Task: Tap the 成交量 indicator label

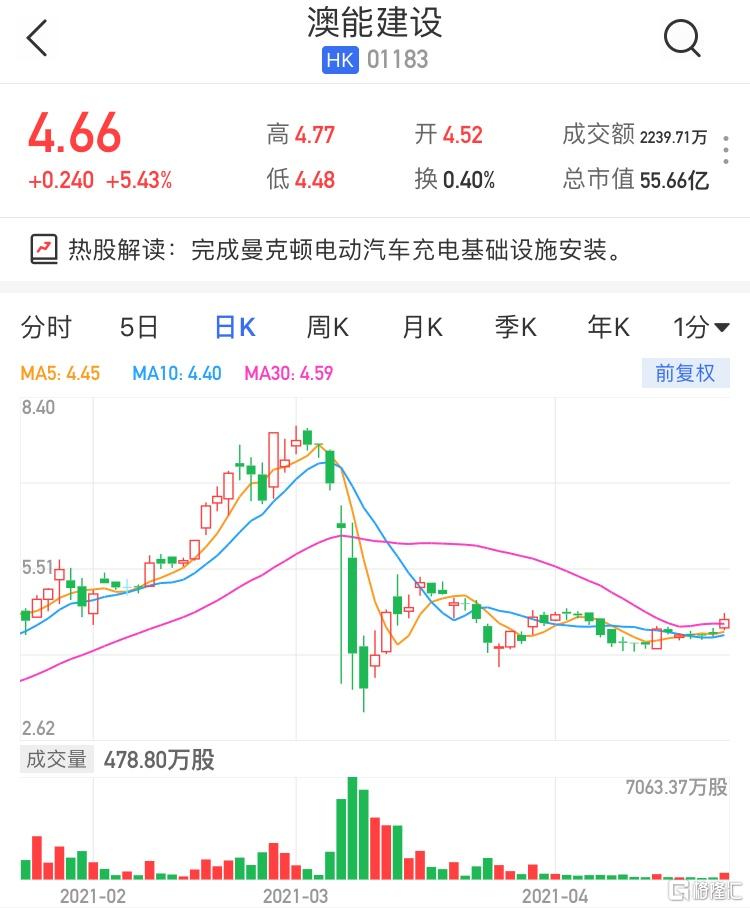Action: 56,760
